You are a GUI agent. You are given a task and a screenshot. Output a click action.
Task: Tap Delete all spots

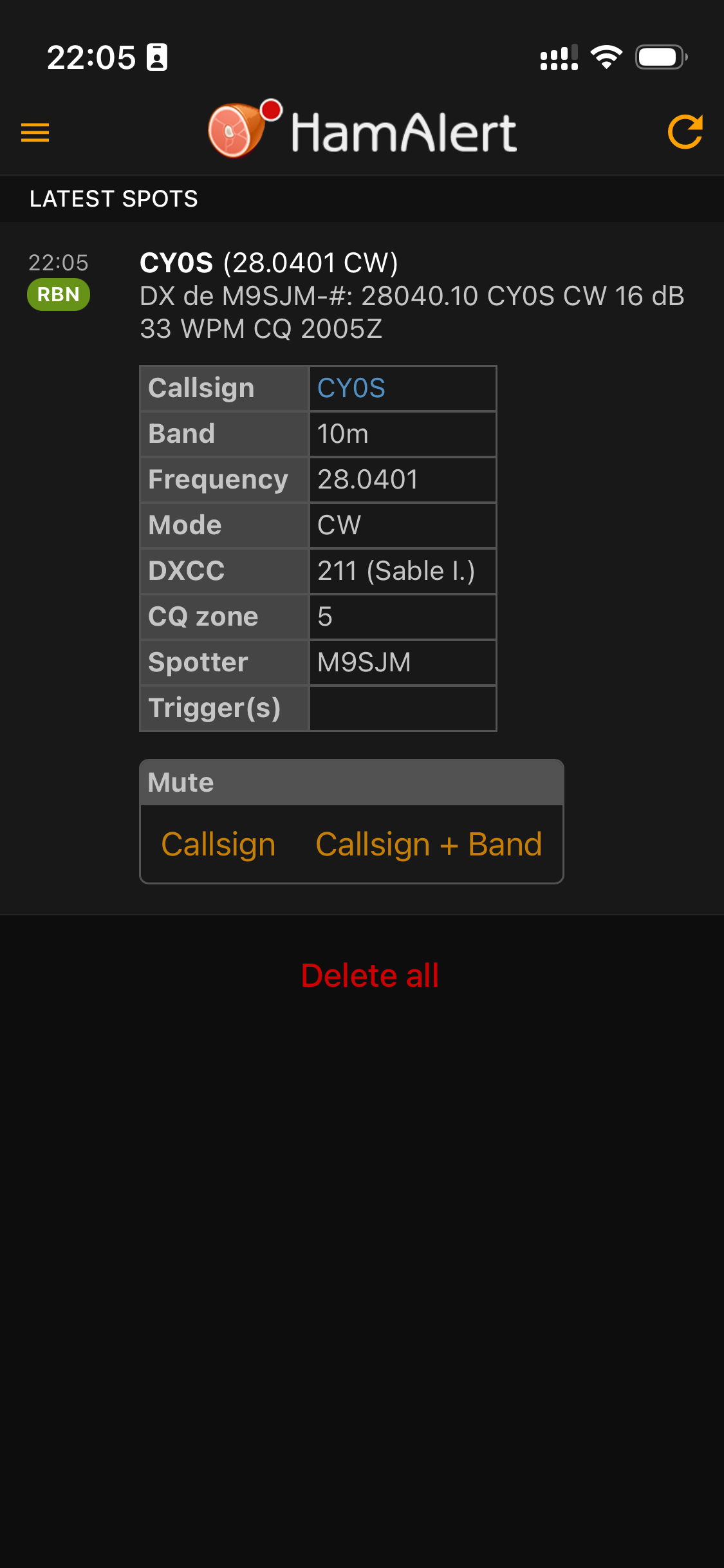click(x=369, y=975)
